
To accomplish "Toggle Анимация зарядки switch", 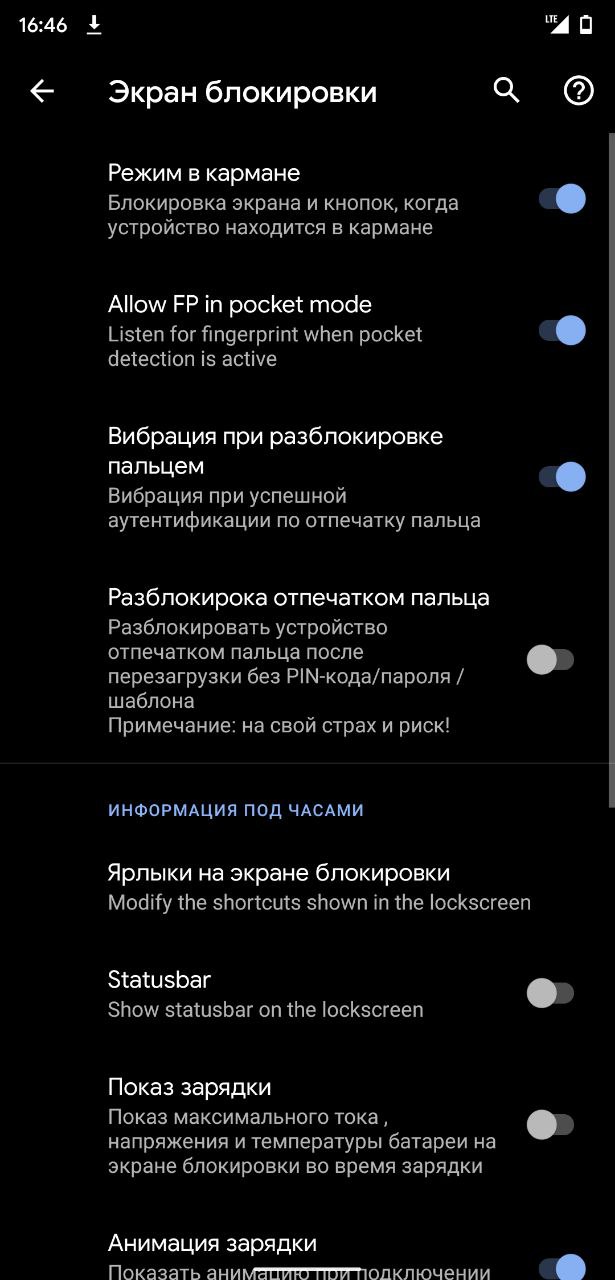I will pyautogui.click(x=562, y=1266).
